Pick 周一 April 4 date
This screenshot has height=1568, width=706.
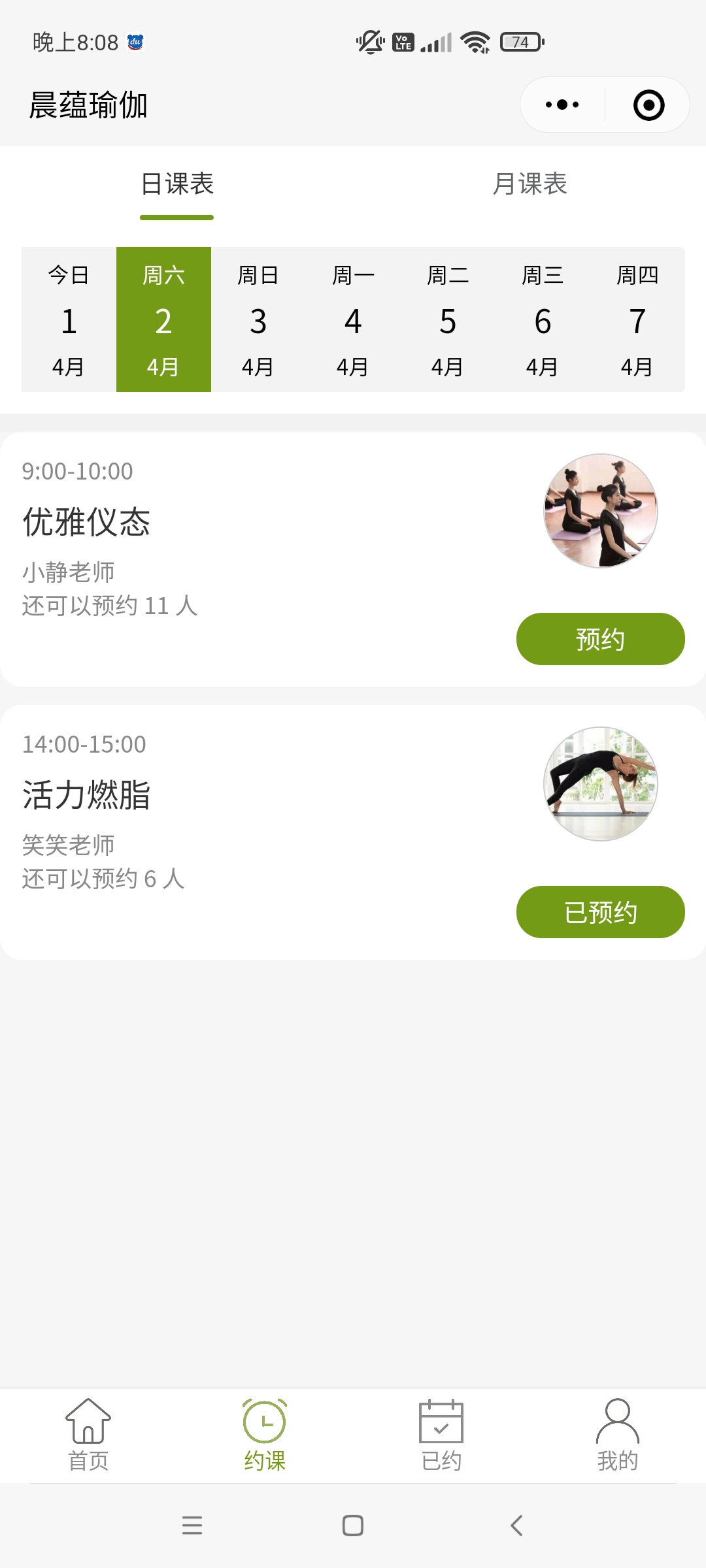pos(353,319)
